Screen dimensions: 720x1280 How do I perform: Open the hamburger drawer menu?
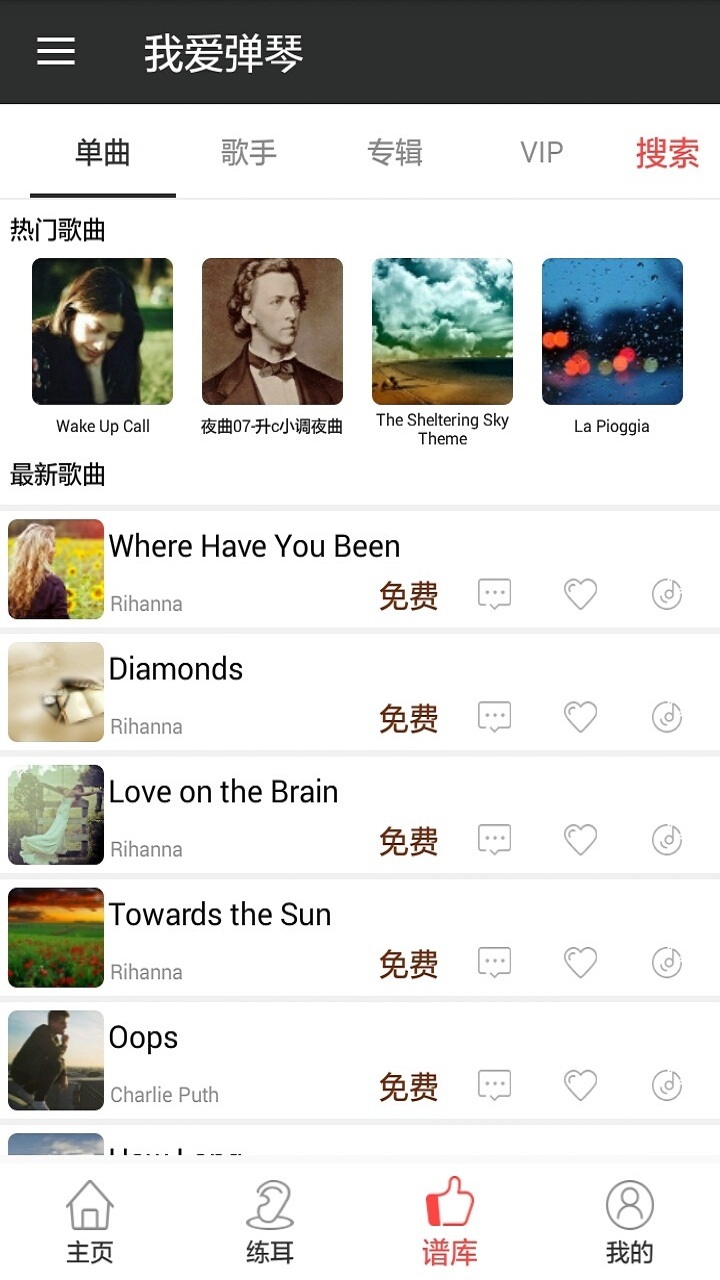point(56,52)
